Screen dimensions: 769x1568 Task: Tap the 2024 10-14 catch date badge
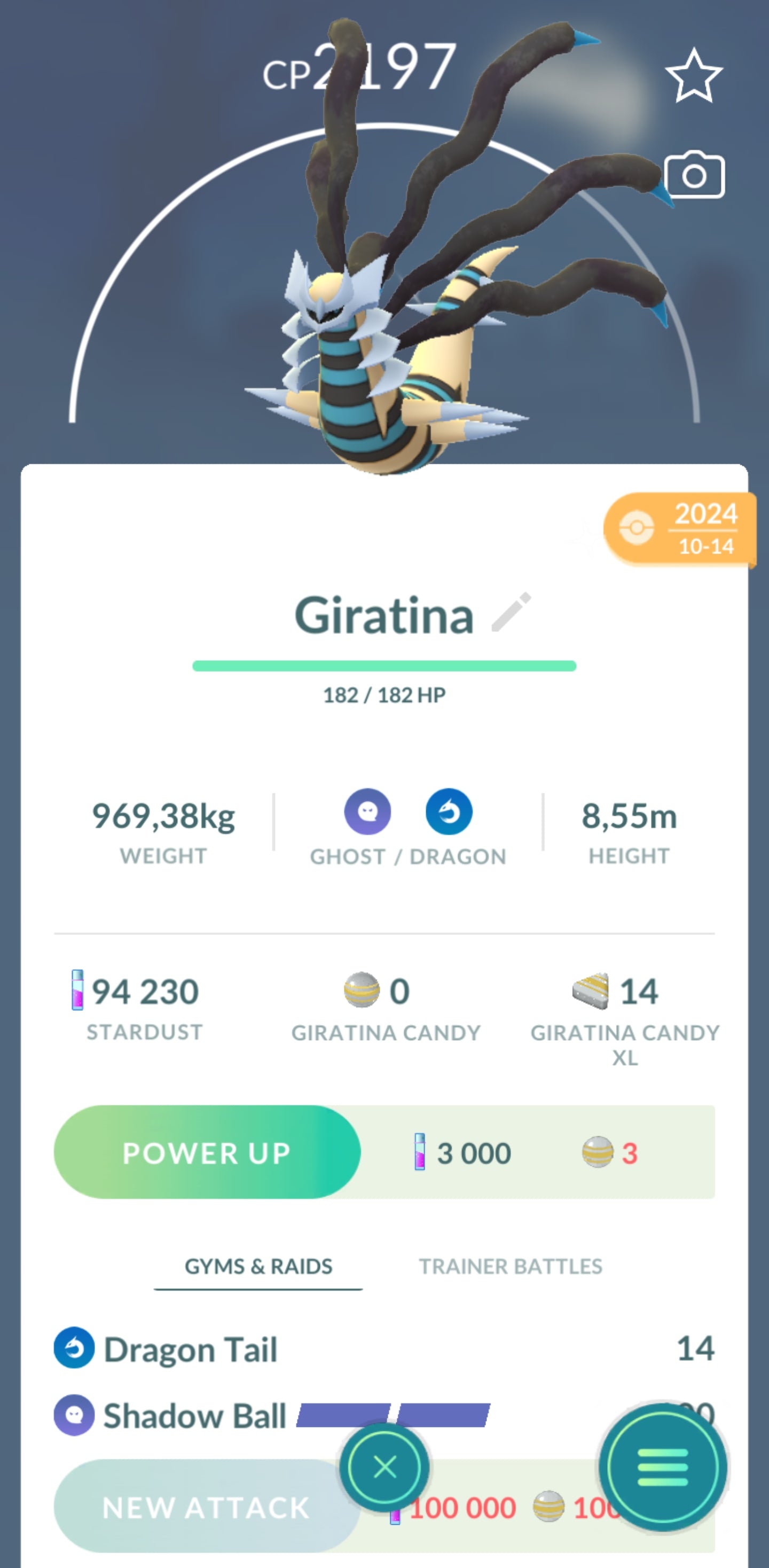click(681, 529)
